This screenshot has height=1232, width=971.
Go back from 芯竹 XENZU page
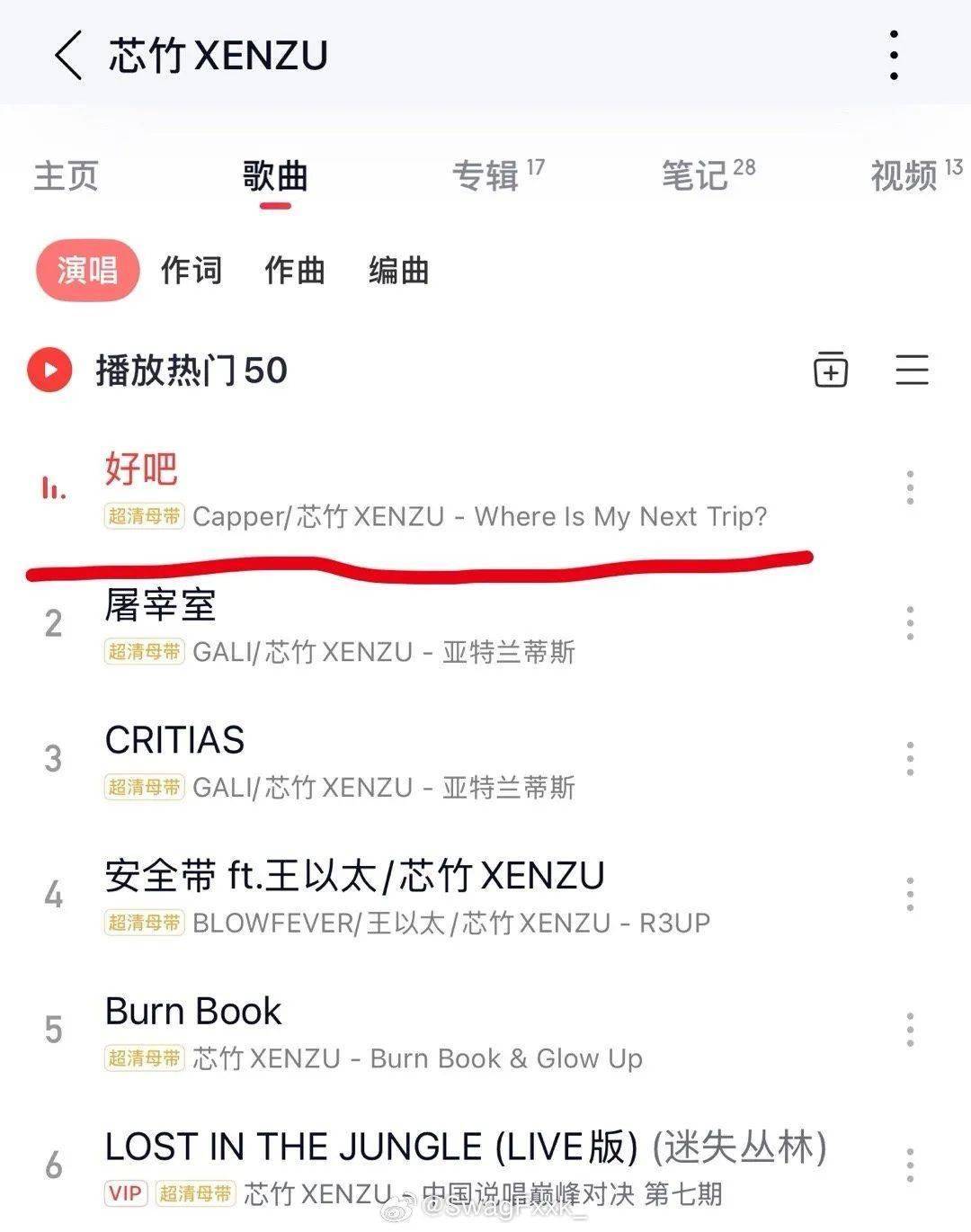point(68,55)
